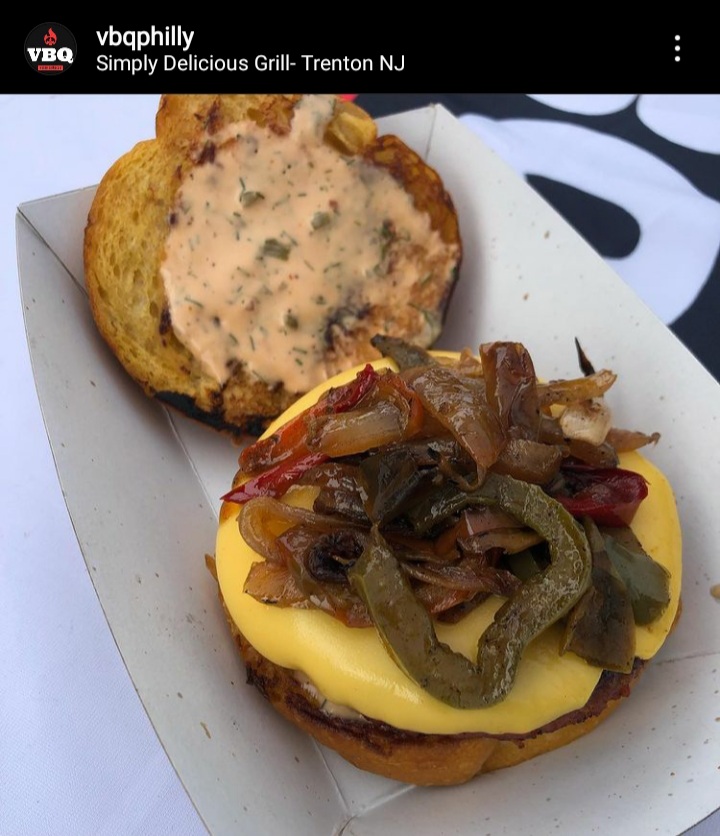Open the vbqphilly username link
Image resolution: width=720 pixels, height=836 pixels.
click(145, 37)
